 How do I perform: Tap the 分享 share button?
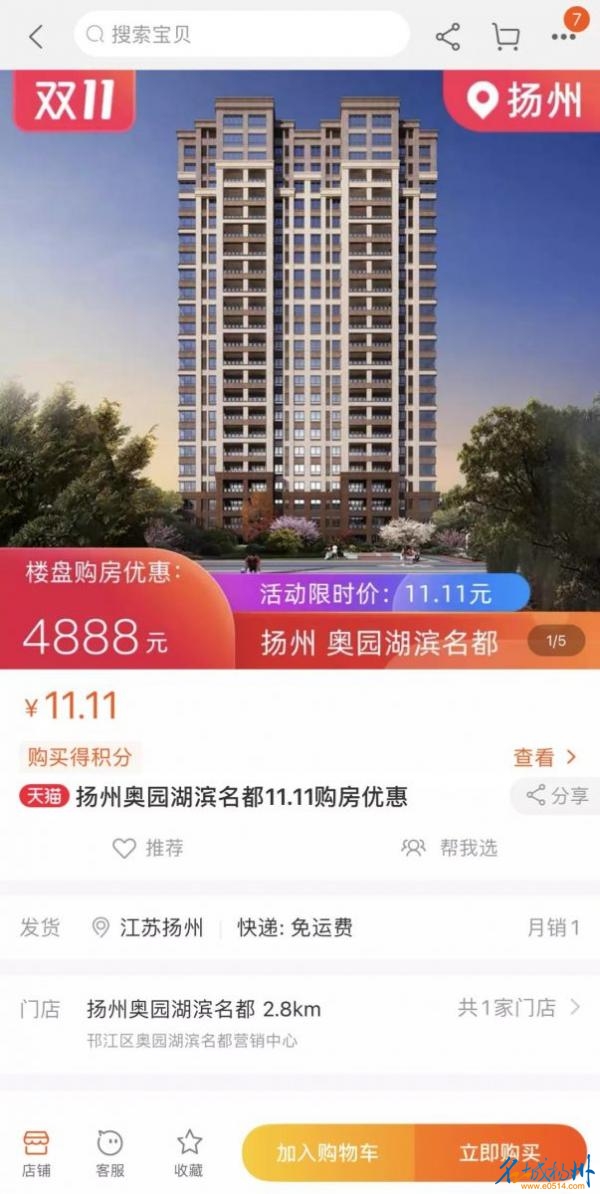pos(557,795)
